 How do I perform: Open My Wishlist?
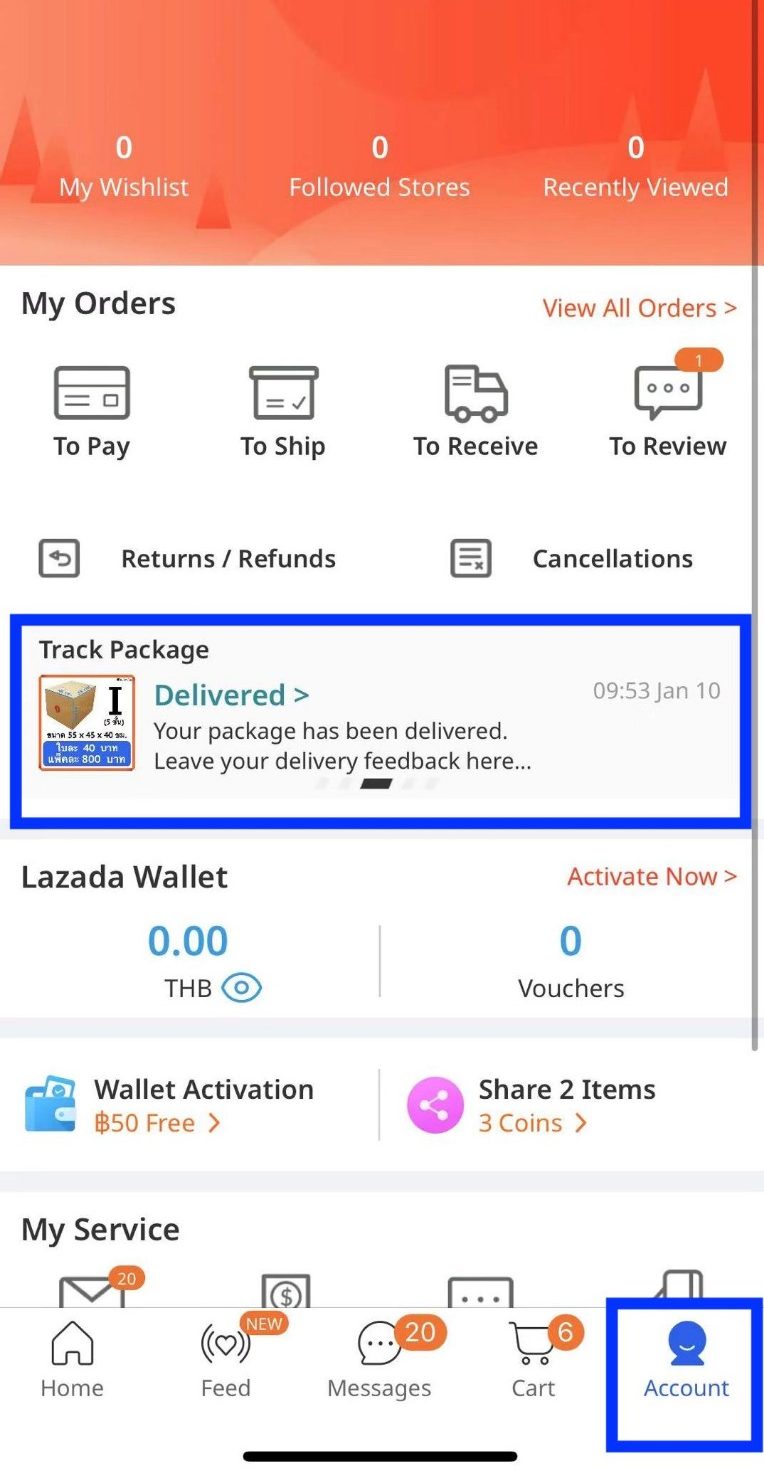click(124, 167)
